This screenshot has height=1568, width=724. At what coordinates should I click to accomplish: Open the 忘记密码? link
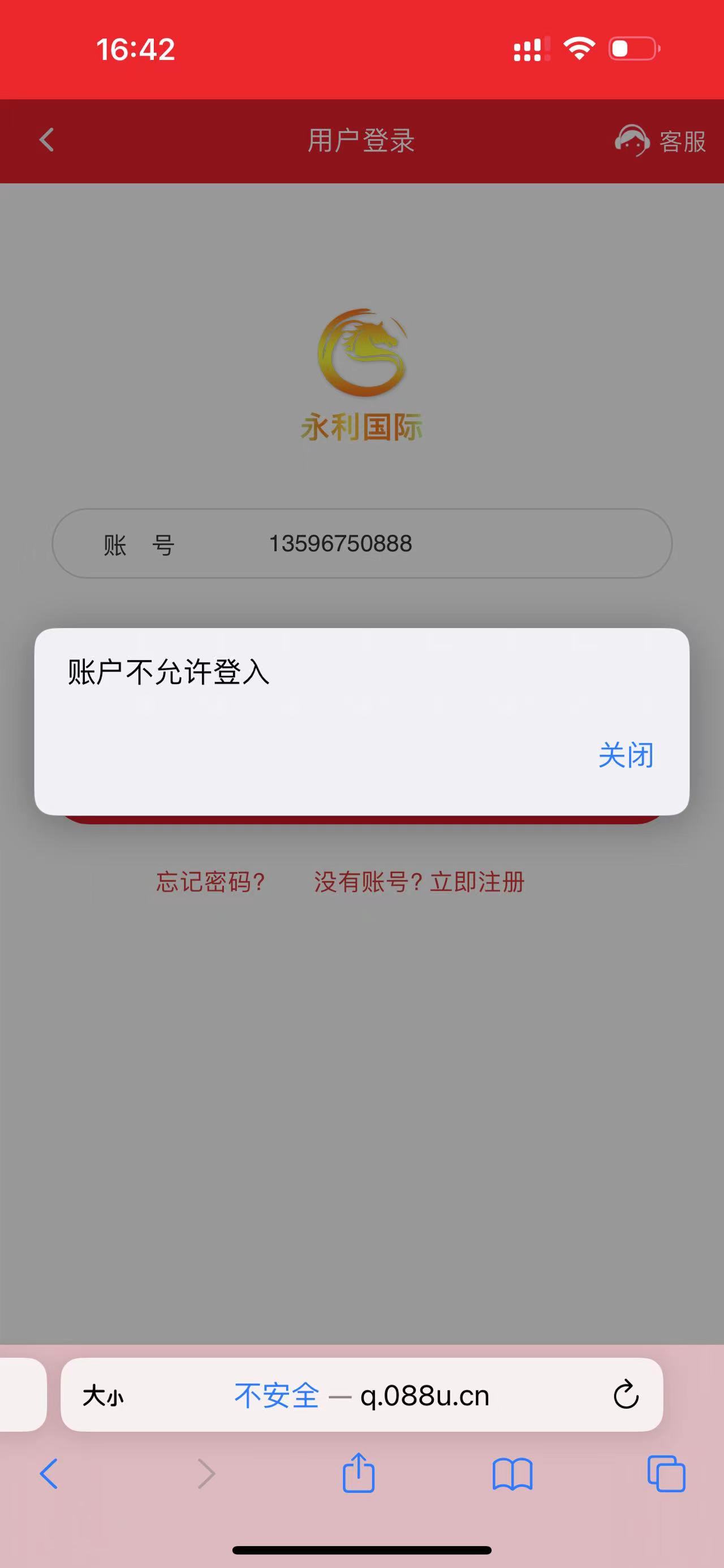(210, 882)
